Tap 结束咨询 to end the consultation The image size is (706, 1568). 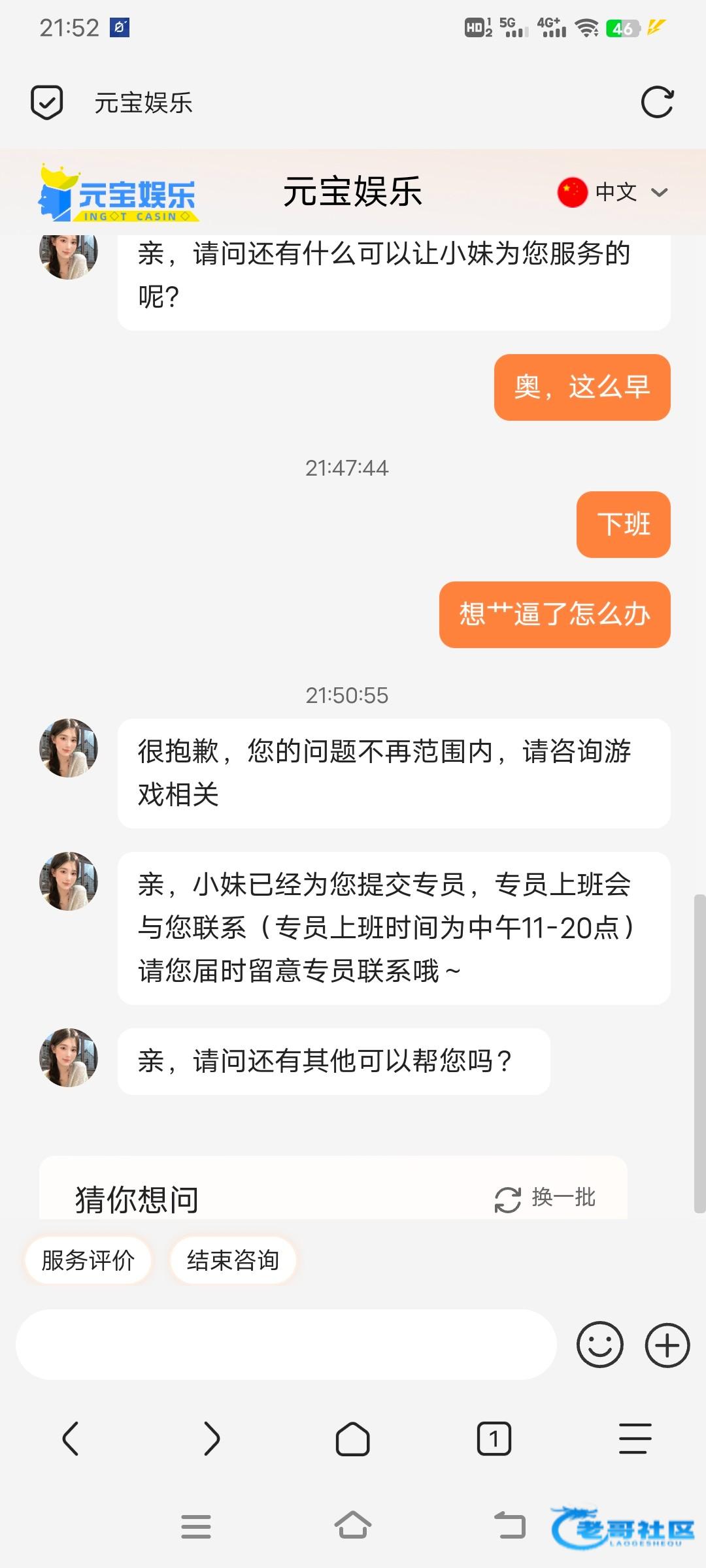click(x=233, y=1260)
